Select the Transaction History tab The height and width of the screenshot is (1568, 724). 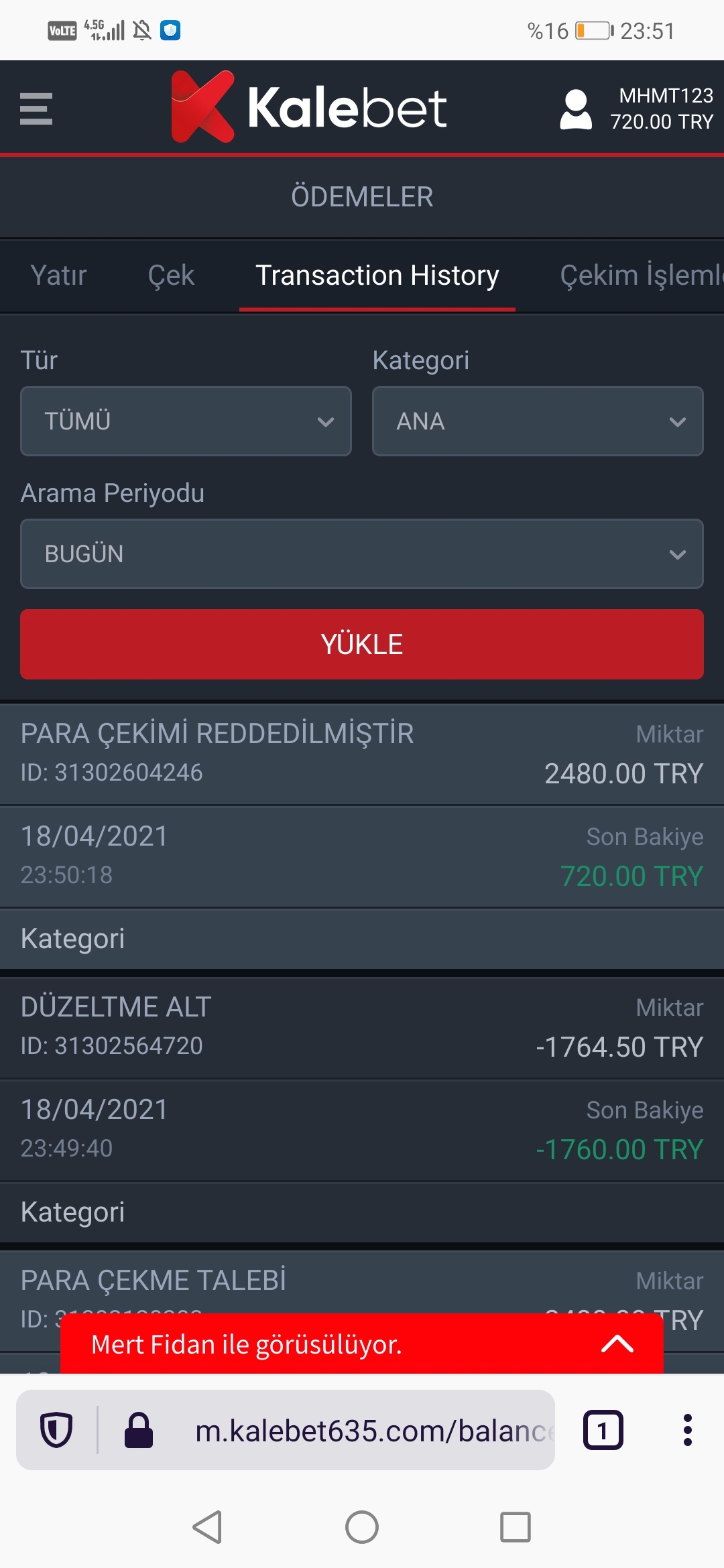pyautogui.click(x=377, y=275)
